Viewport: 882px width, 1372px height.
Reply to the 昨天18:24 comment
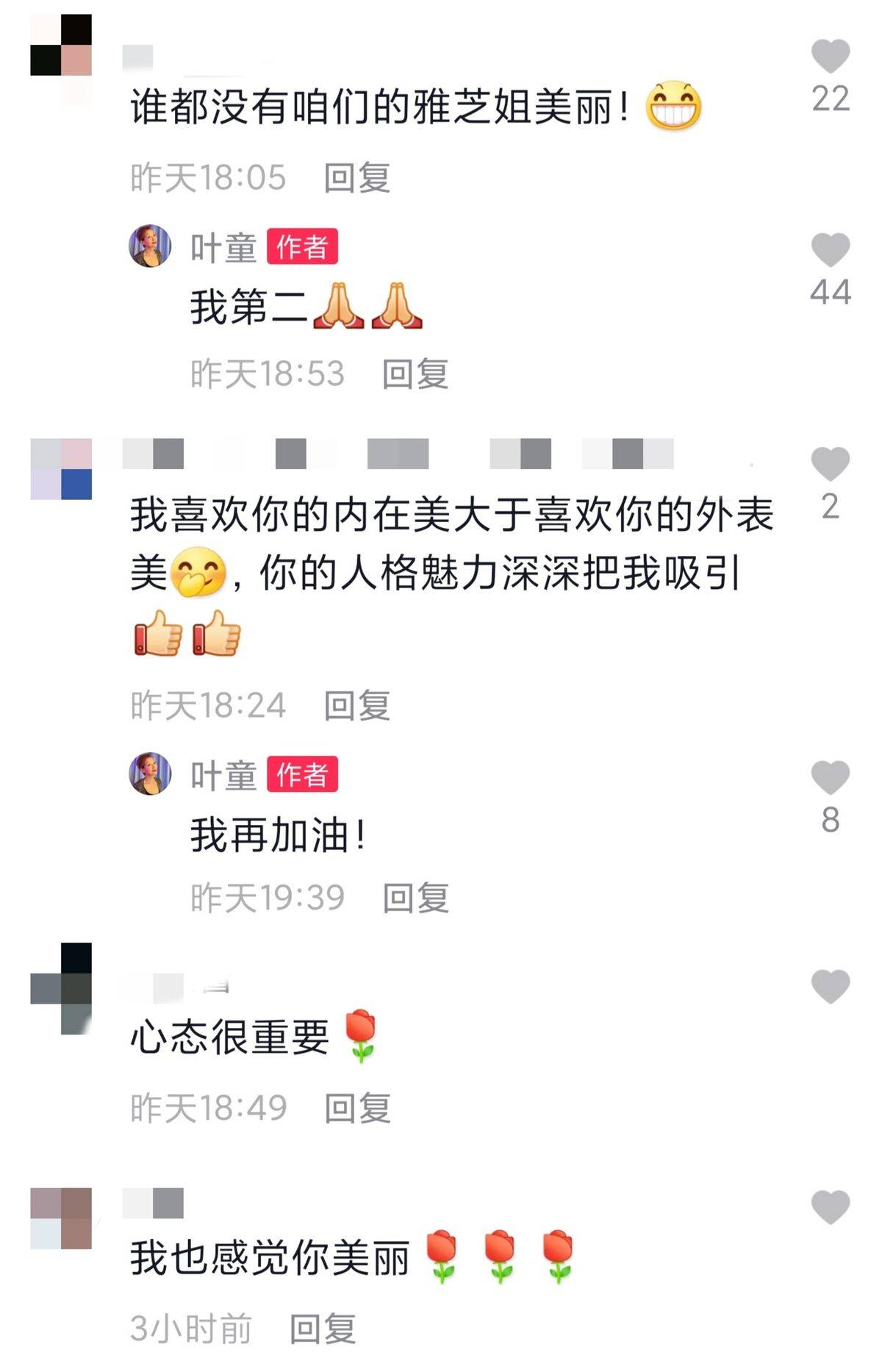pos(356,706)
